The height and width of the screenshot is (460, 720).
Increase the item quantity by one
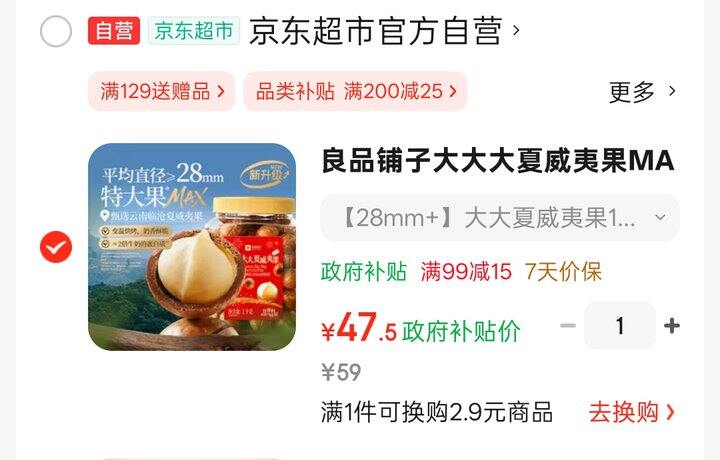point(672,326)
